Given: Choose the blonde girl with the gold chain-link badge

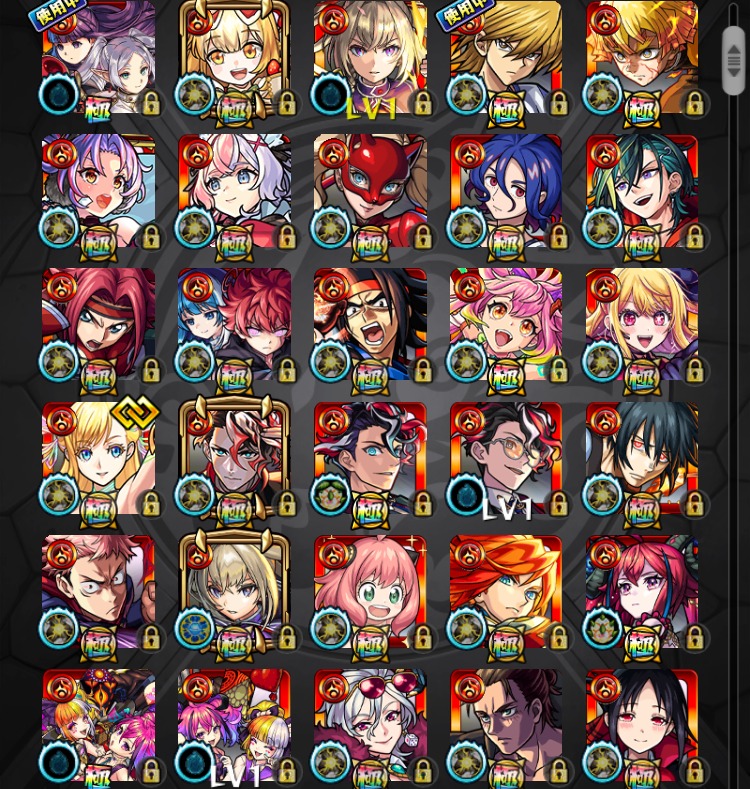Looking at the screenshot, I should click(x=98, y=457).
